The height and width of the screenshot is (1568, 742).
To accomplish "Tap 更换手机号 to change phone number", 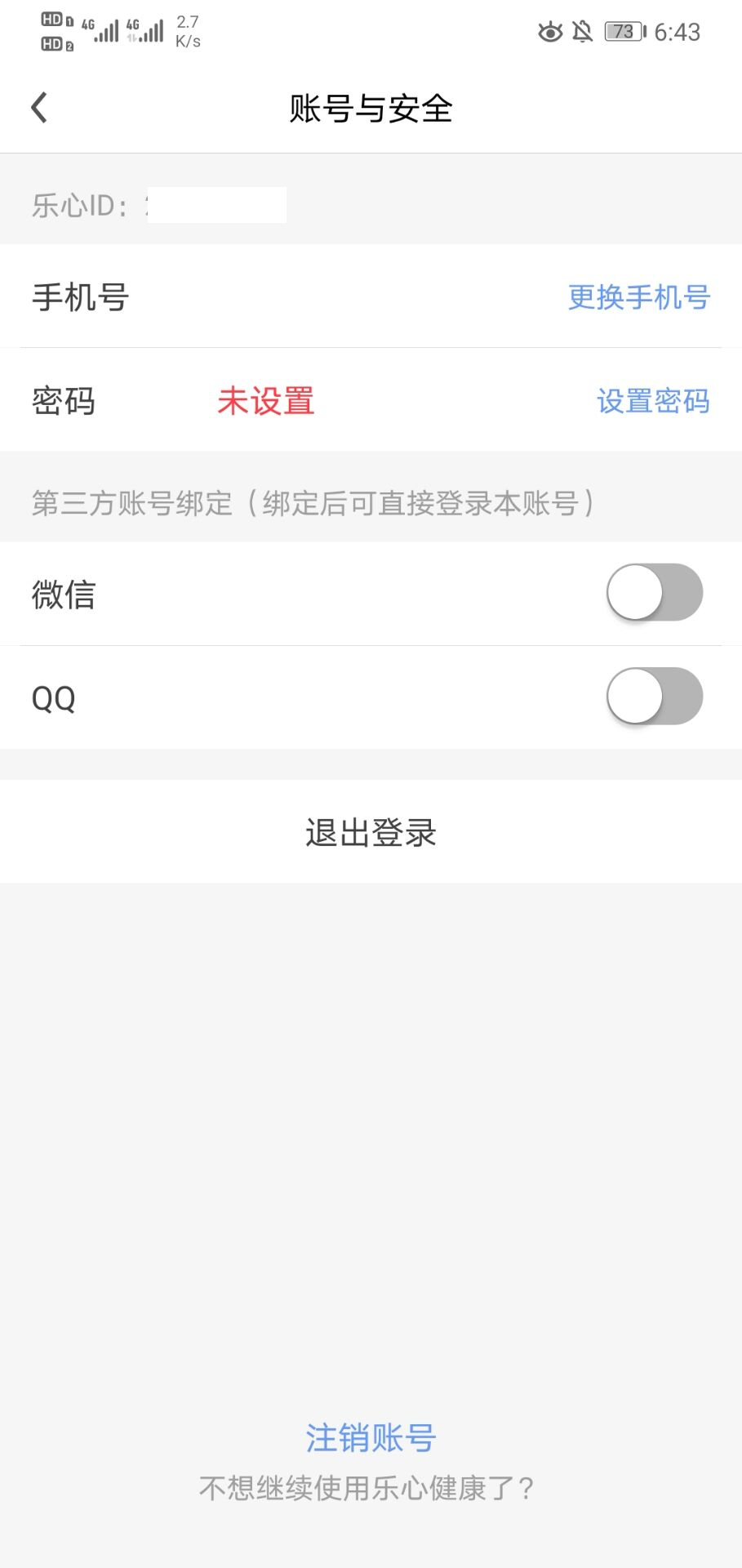I will [x=638, y=297].
